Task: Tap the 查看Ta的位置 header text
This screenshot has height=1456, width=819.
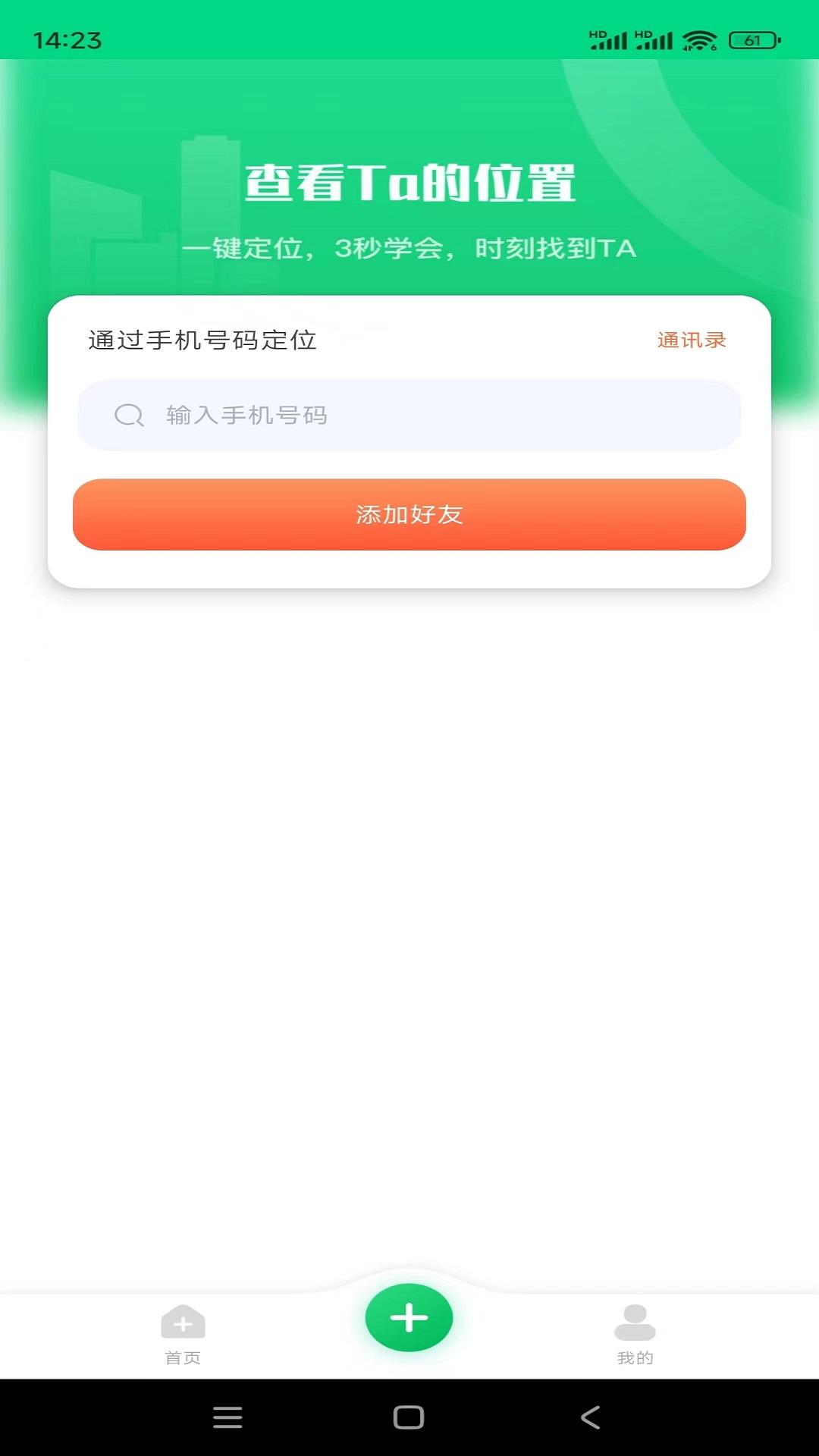Action: pyautogui.click(x=409, y=179)
